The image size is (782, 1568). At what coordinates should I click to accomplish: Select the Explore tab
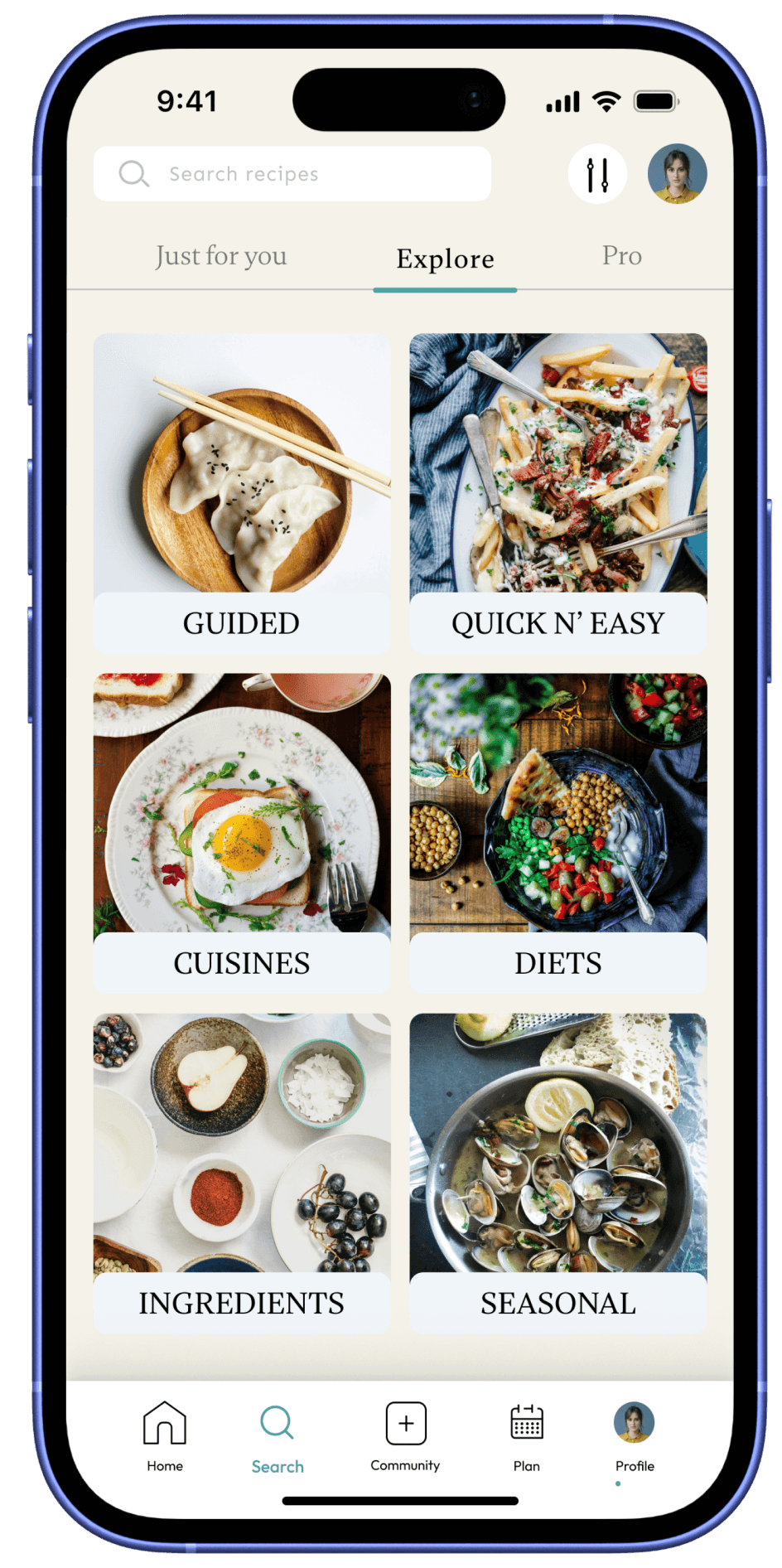445,259
